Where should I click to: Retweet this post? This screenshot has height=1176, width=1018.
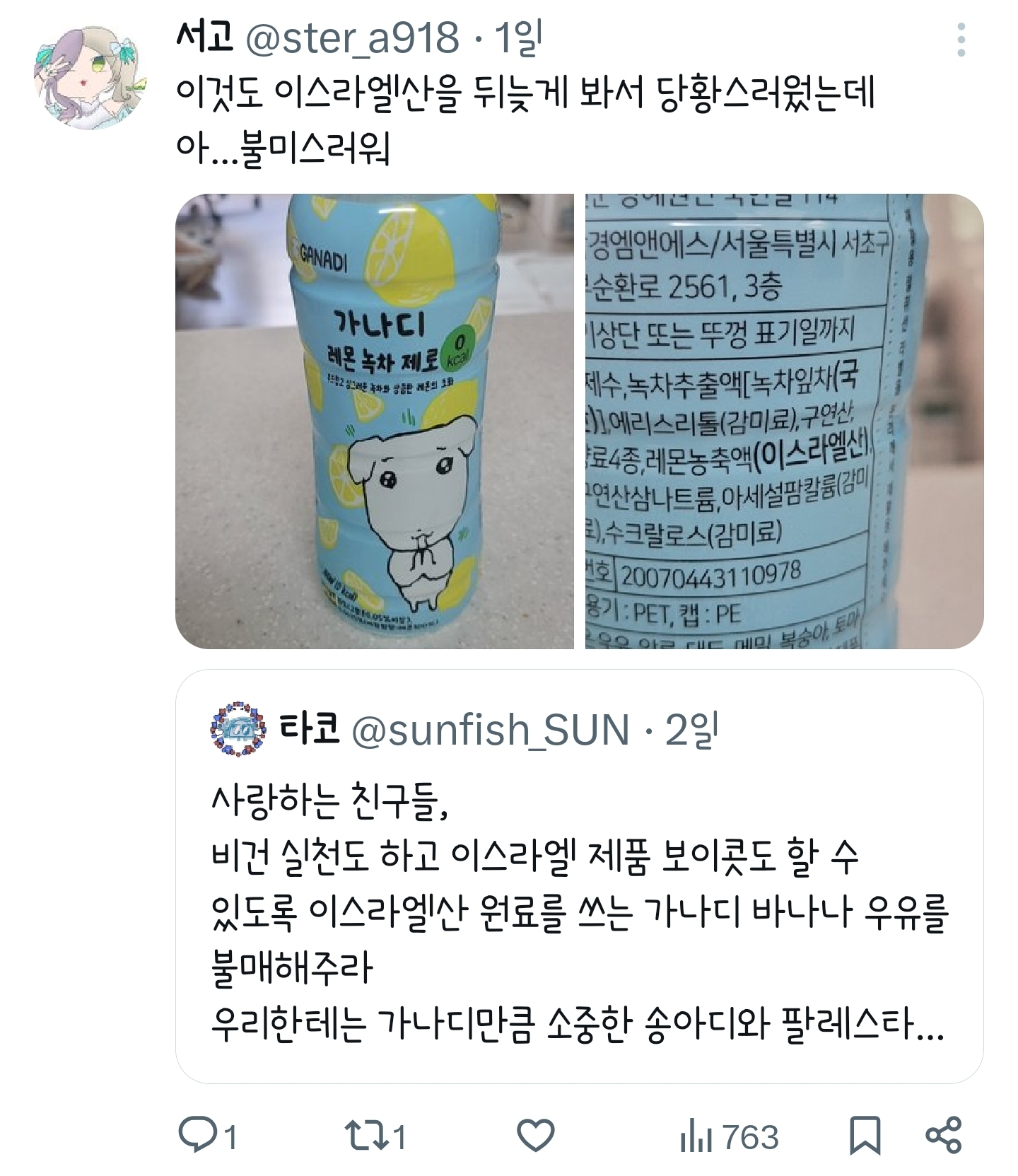[x=365, y=1136]
